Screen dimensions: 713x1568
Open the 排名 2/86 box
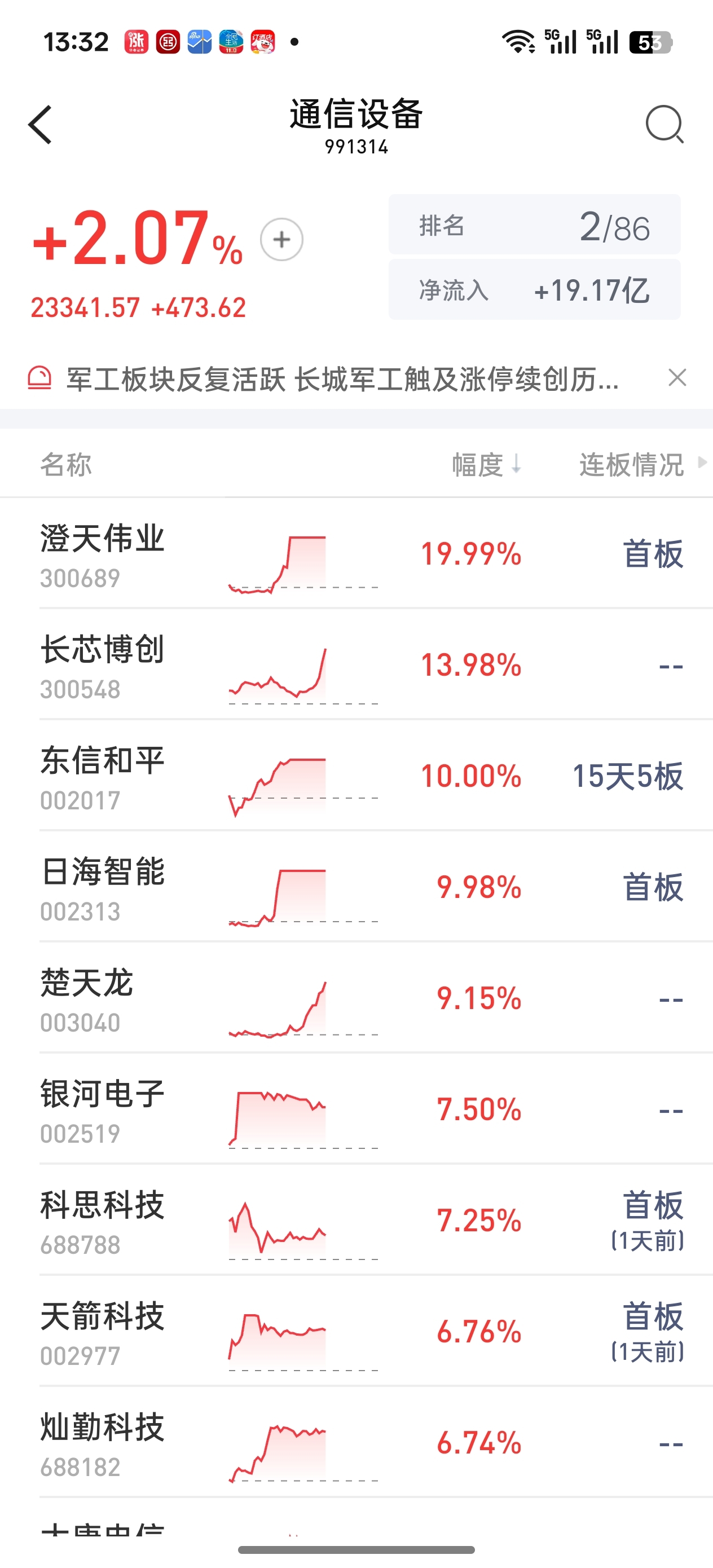click(x=535, y=224)
